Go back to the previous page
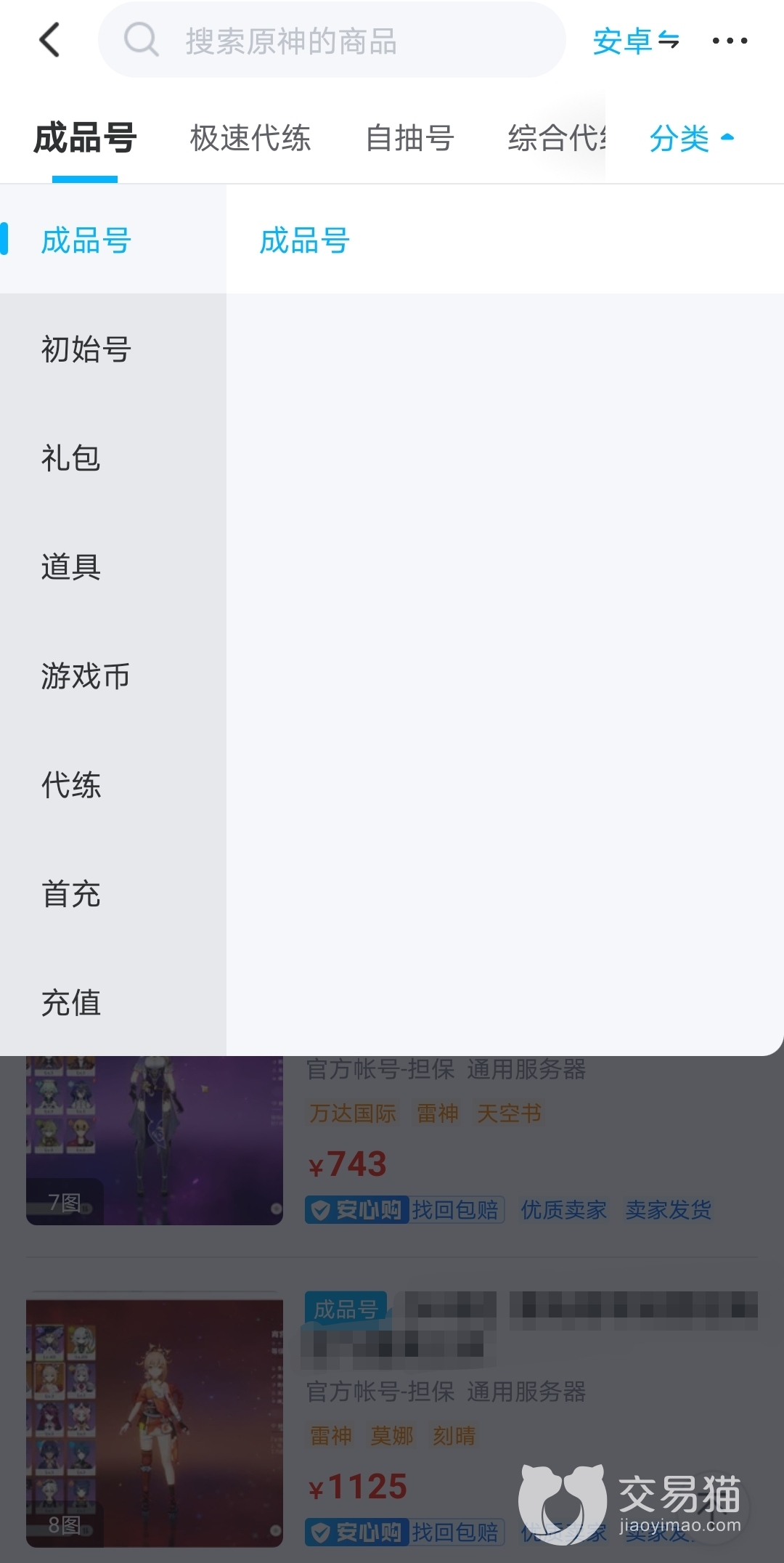 pos(49,40)
